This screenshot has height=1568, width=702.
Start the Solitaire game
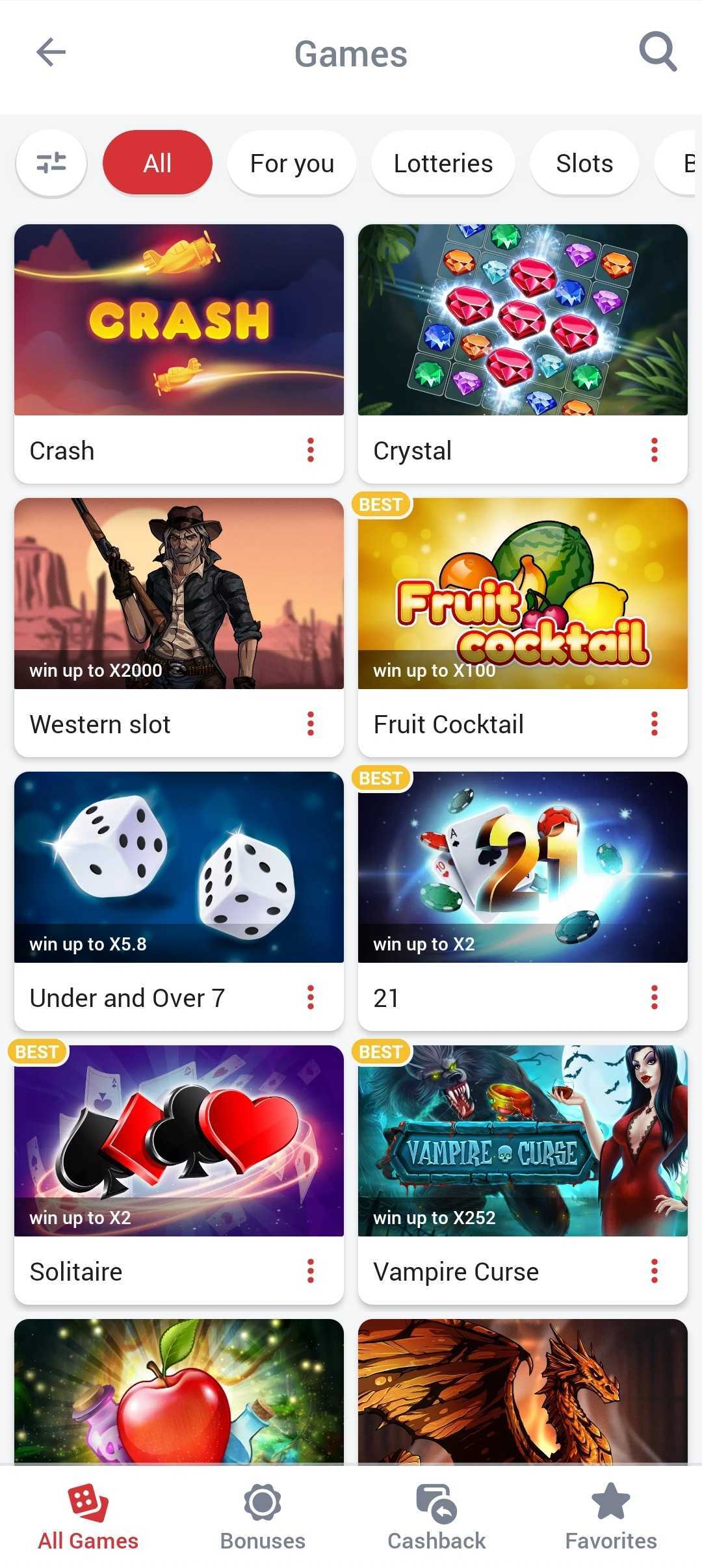179,1140
